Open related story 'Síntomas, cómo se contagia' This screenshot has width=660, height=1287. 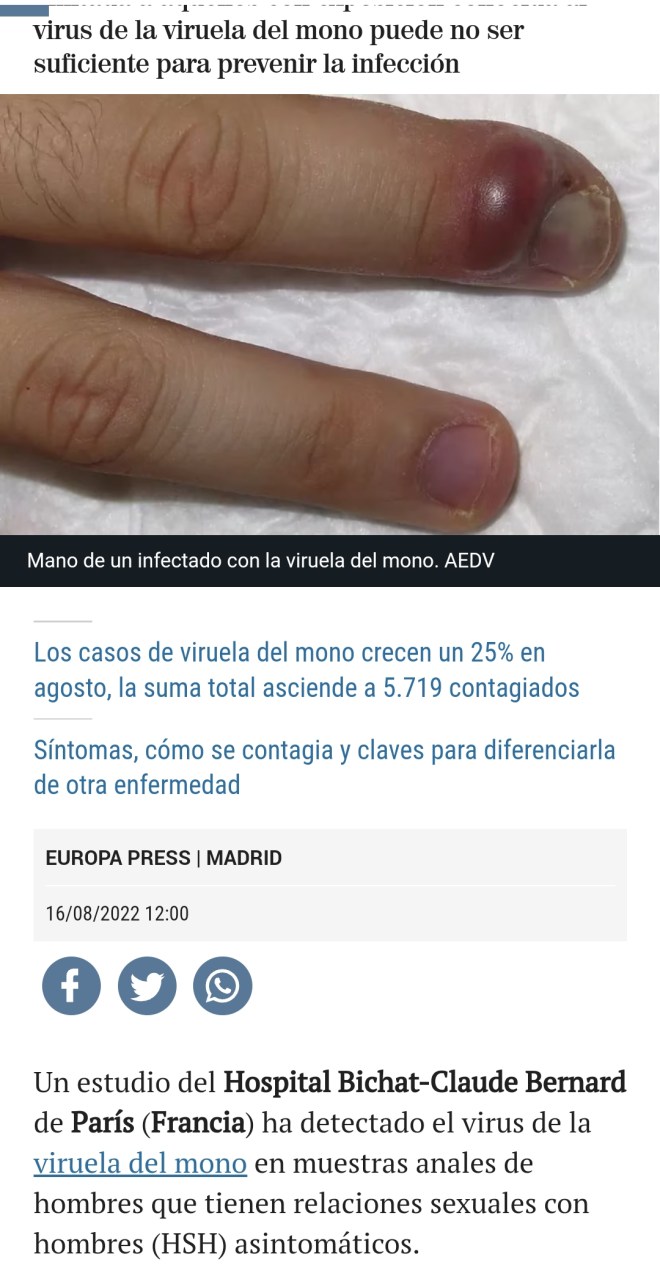point(324,767)
